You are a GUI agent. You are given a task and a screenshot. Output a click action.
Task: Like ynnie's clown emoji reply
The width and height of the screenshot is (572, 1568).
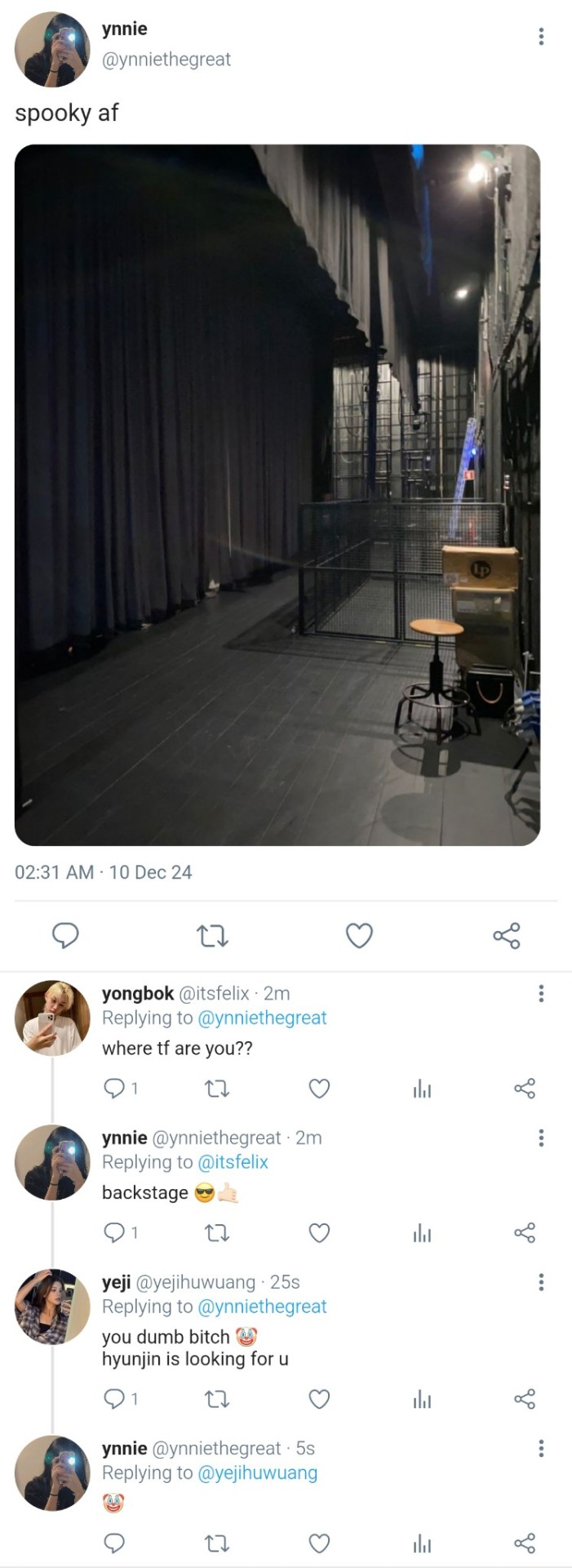pyautogui.click(x=319, y=1543)
